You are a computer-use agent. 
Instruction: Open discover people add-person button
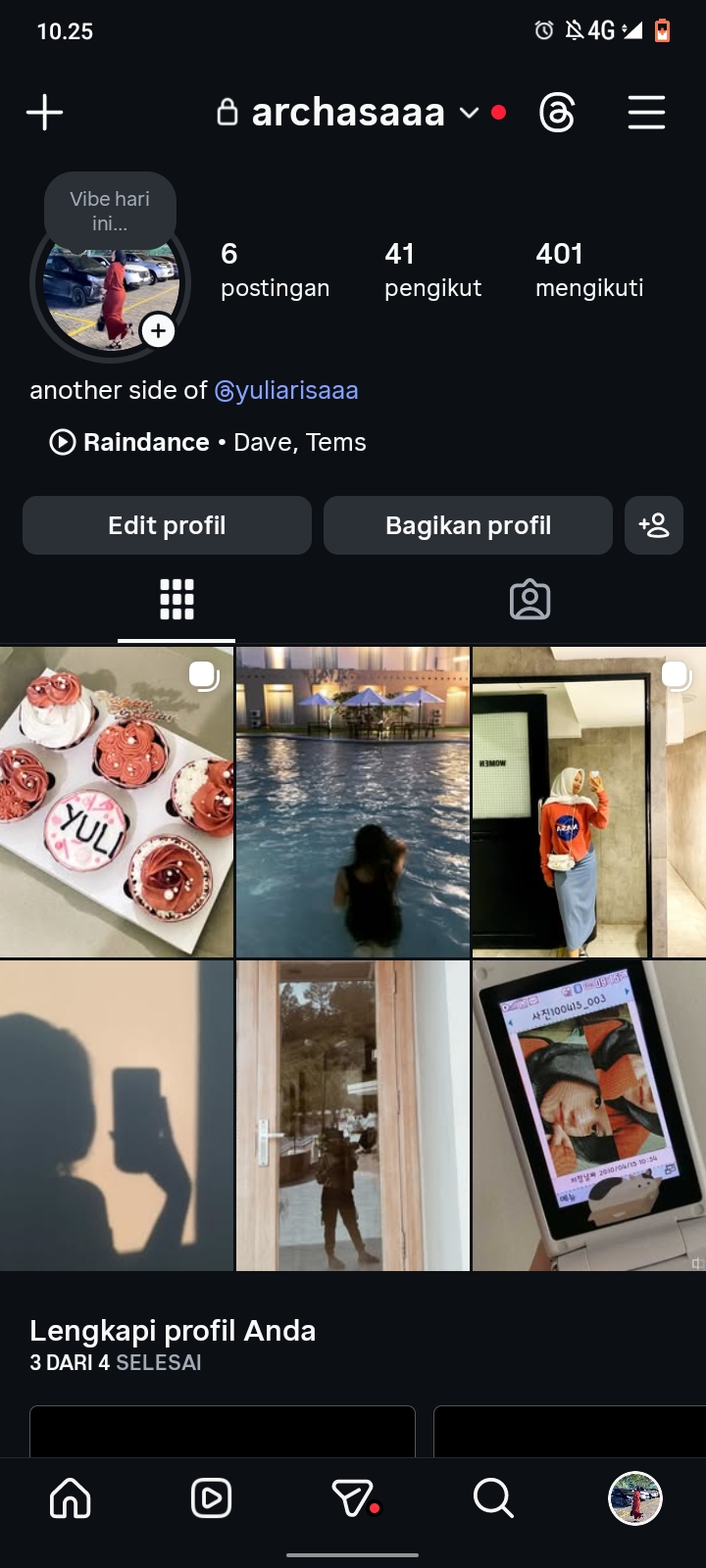click(654, 525)
